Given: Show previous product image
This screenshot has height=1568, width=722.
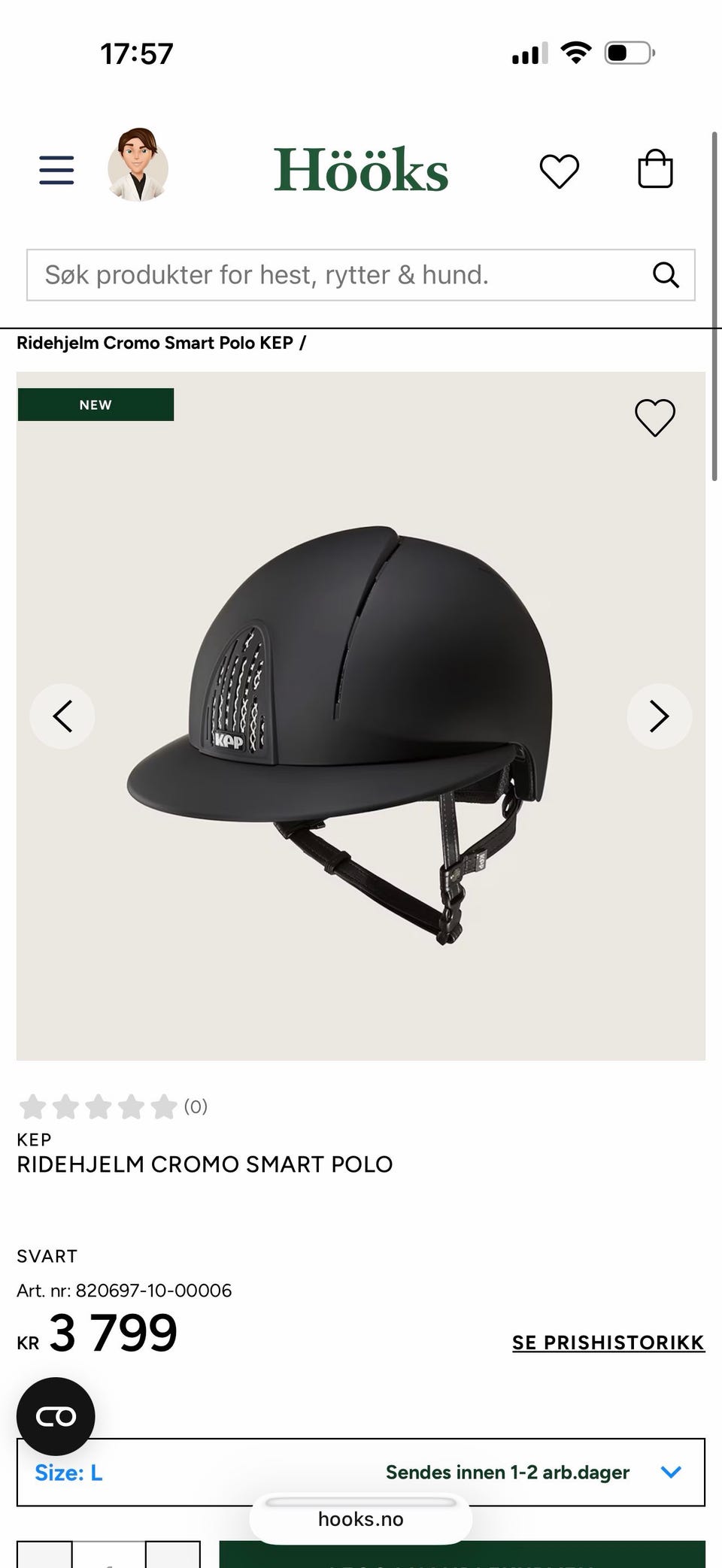Looking at the screenshot, I should (62, 716).
